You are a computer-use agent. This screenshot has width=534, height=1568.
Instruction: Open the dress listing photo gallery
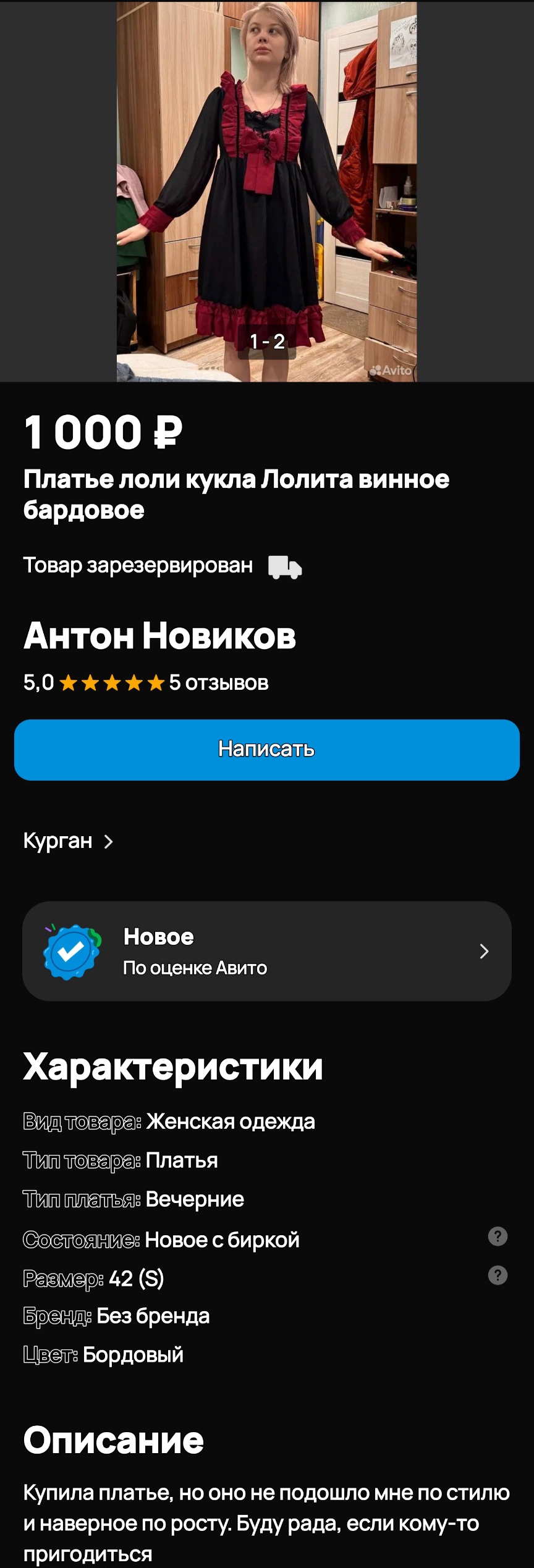tap(266, 191)
